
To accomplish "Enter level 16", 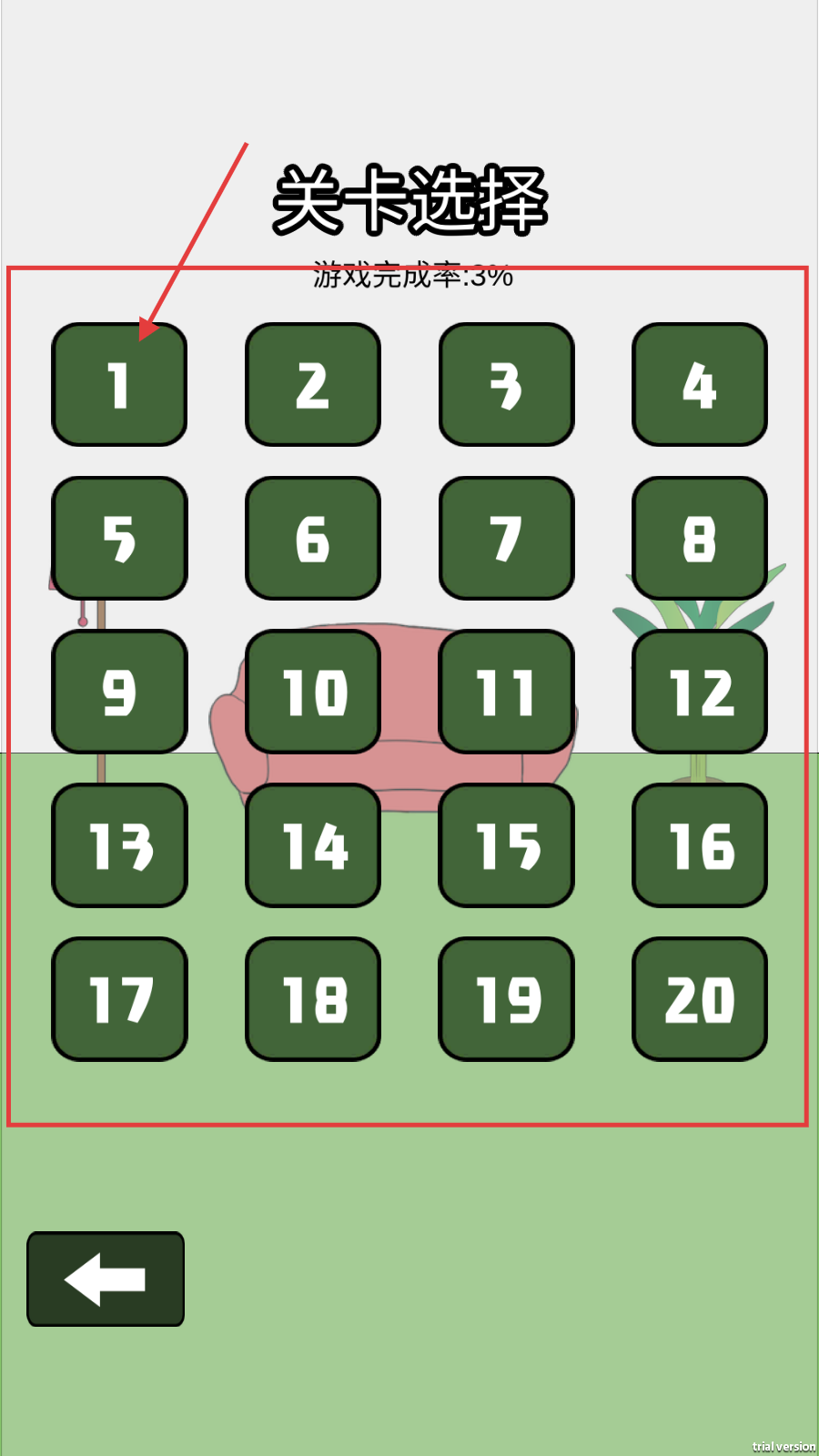I will [x=700, y=845].
